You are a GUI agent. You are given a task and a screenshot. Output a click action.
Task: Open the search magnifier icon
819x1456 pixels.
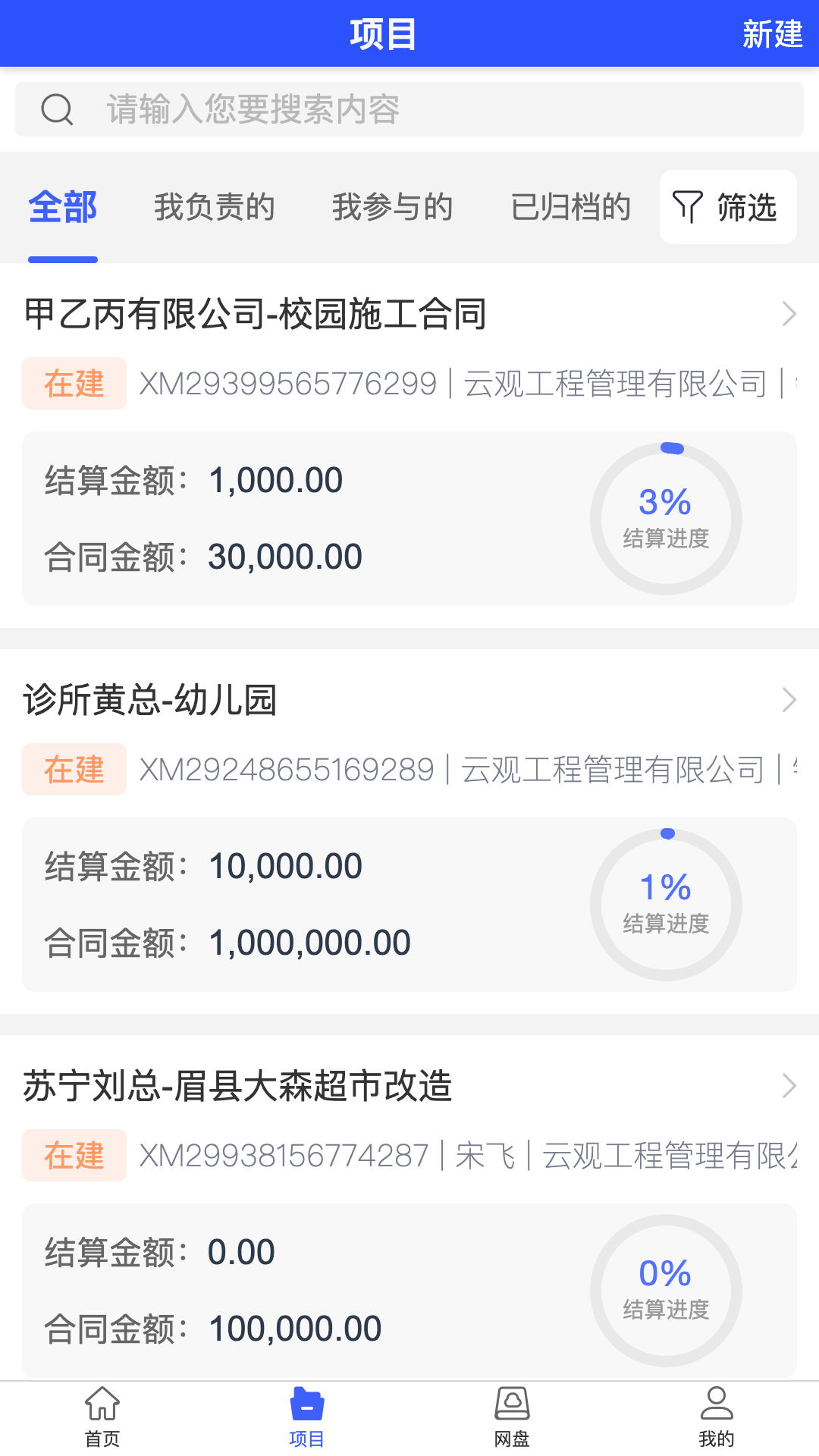pos(58,109)
